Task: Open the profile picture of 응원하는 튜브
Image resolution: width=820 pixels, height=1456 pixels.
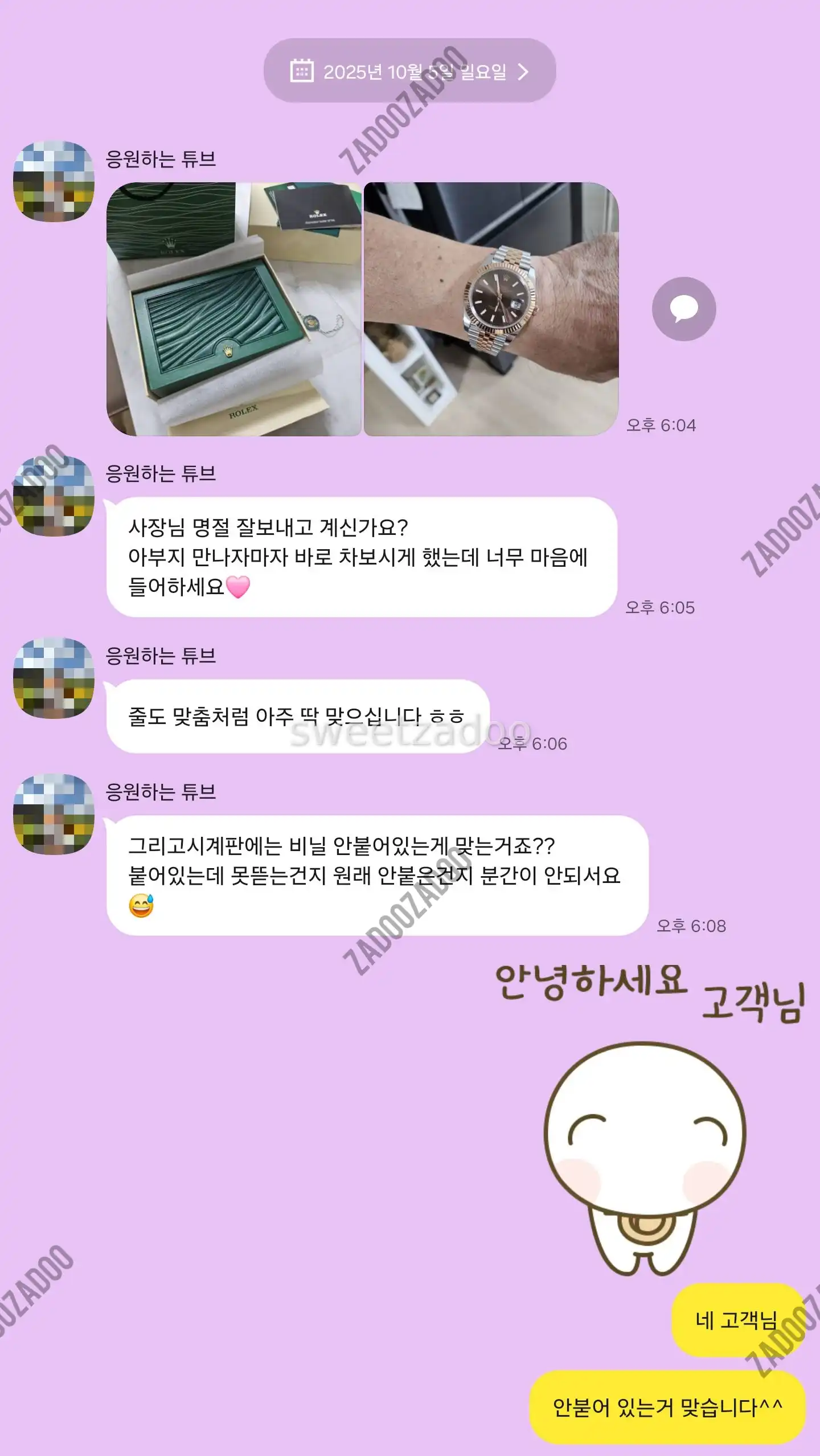Action: (54, 181)
